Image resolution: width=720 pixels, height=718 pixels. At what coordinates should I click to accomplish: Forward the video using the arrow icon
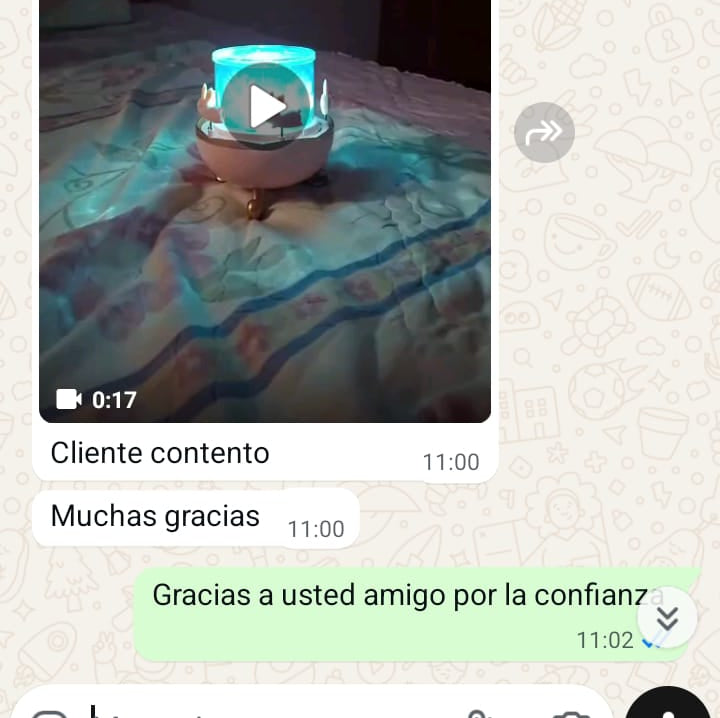[544, 132]
